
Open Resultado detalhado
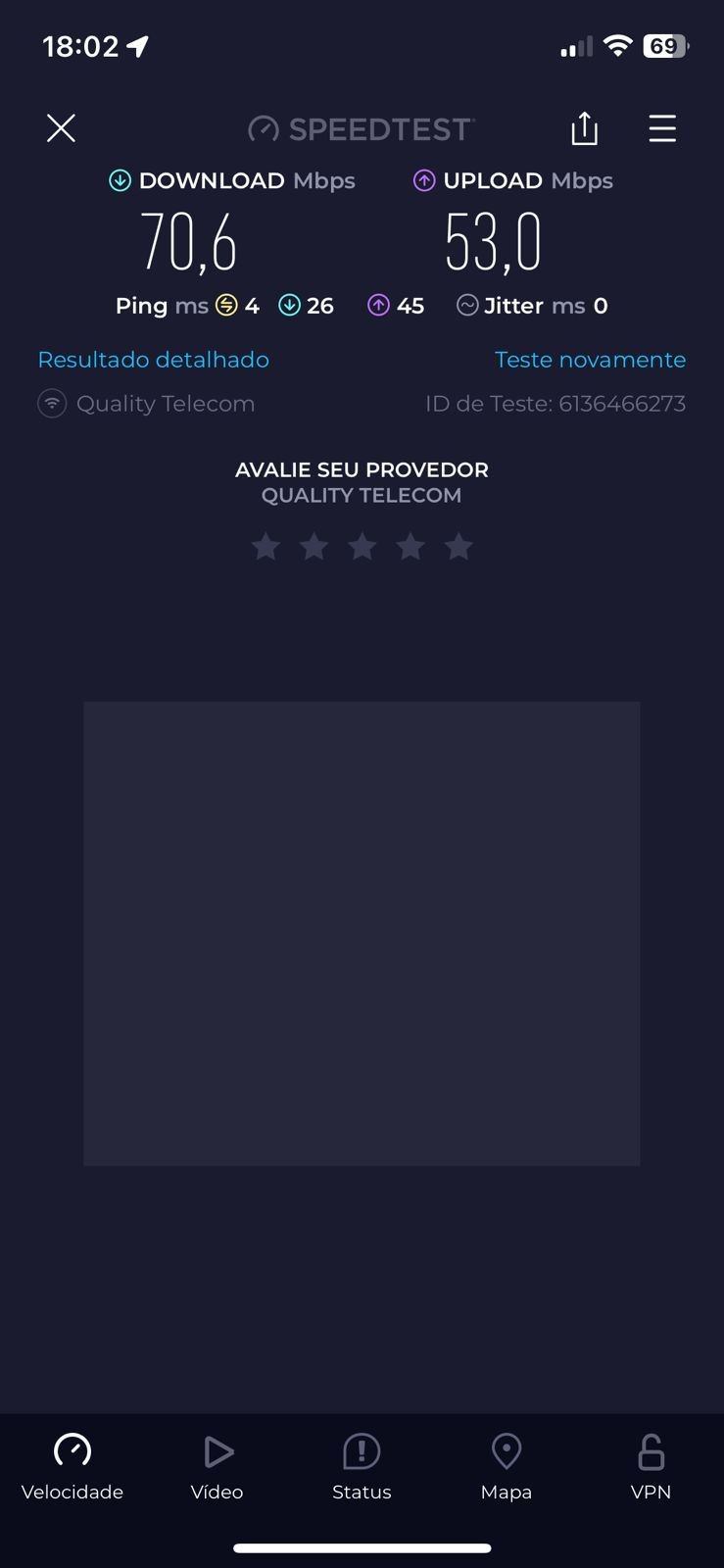153,360
